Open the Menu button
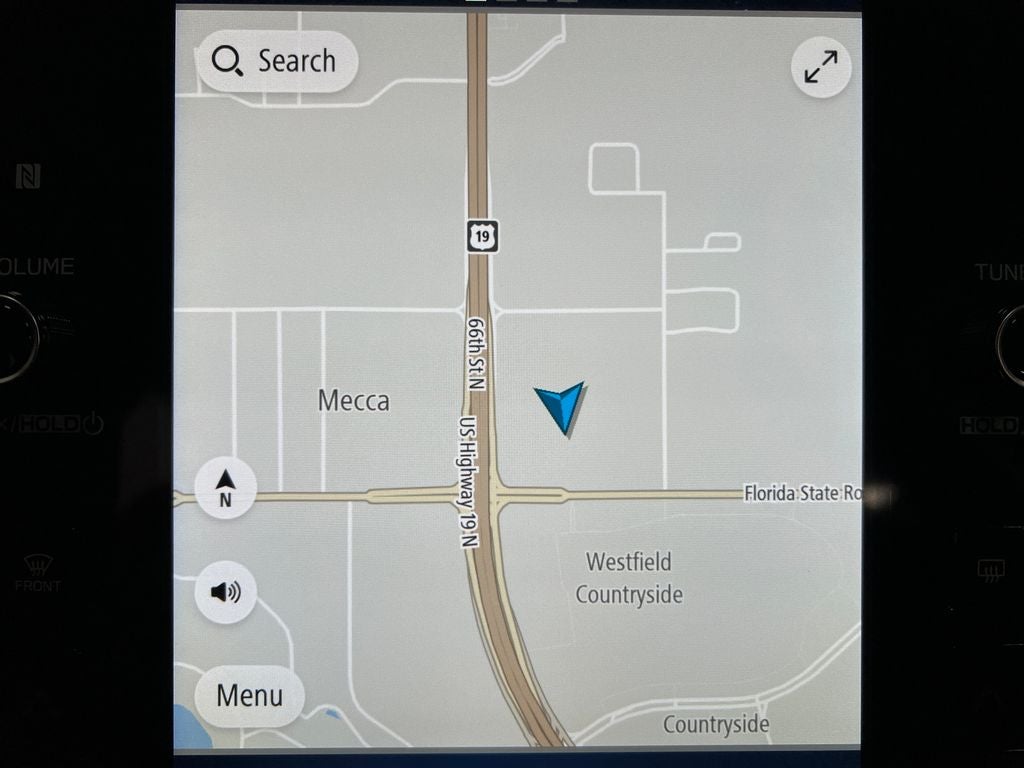 click(x=249, y=695)
